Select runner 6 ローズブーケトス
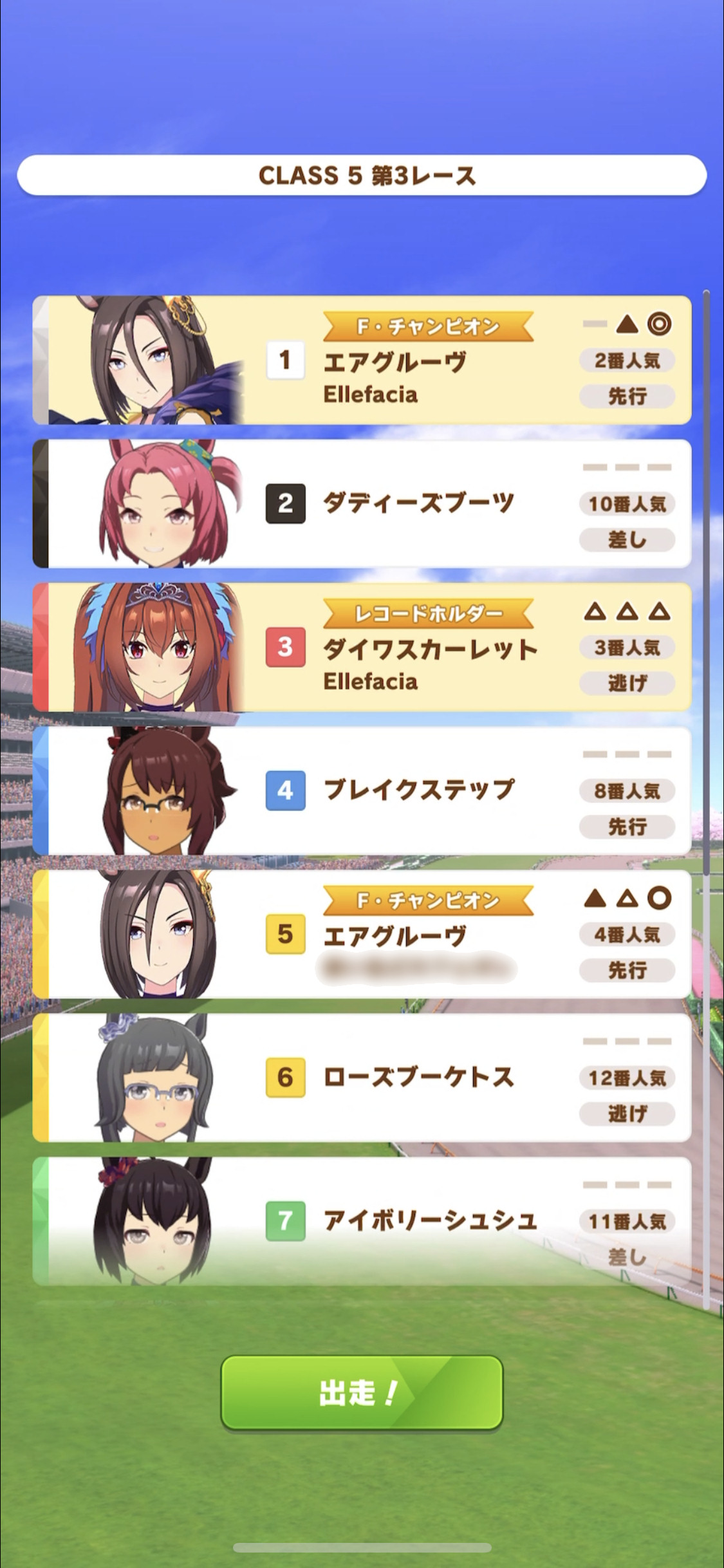Viewport: 724px width, 1568px height. (362, 1078)
